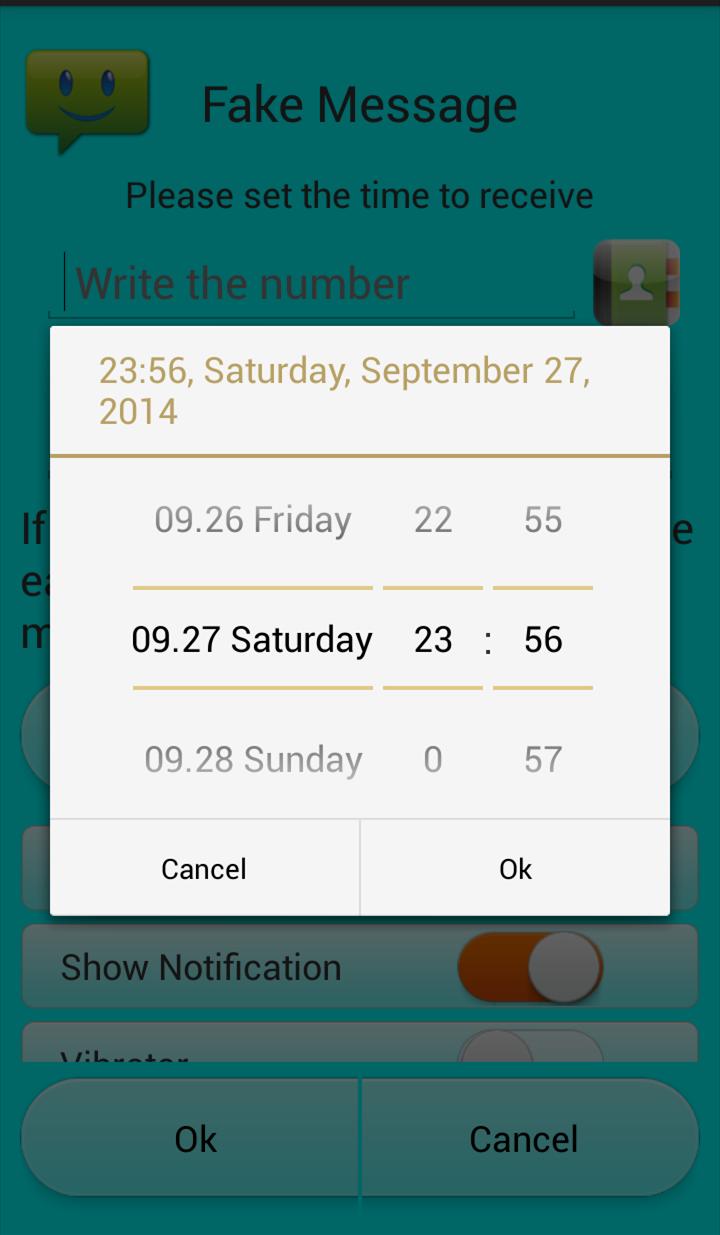Screen dimensions: 720x1235
Task: Confirm the date picker with dialog Ok
Action: [x=515, y=868]
